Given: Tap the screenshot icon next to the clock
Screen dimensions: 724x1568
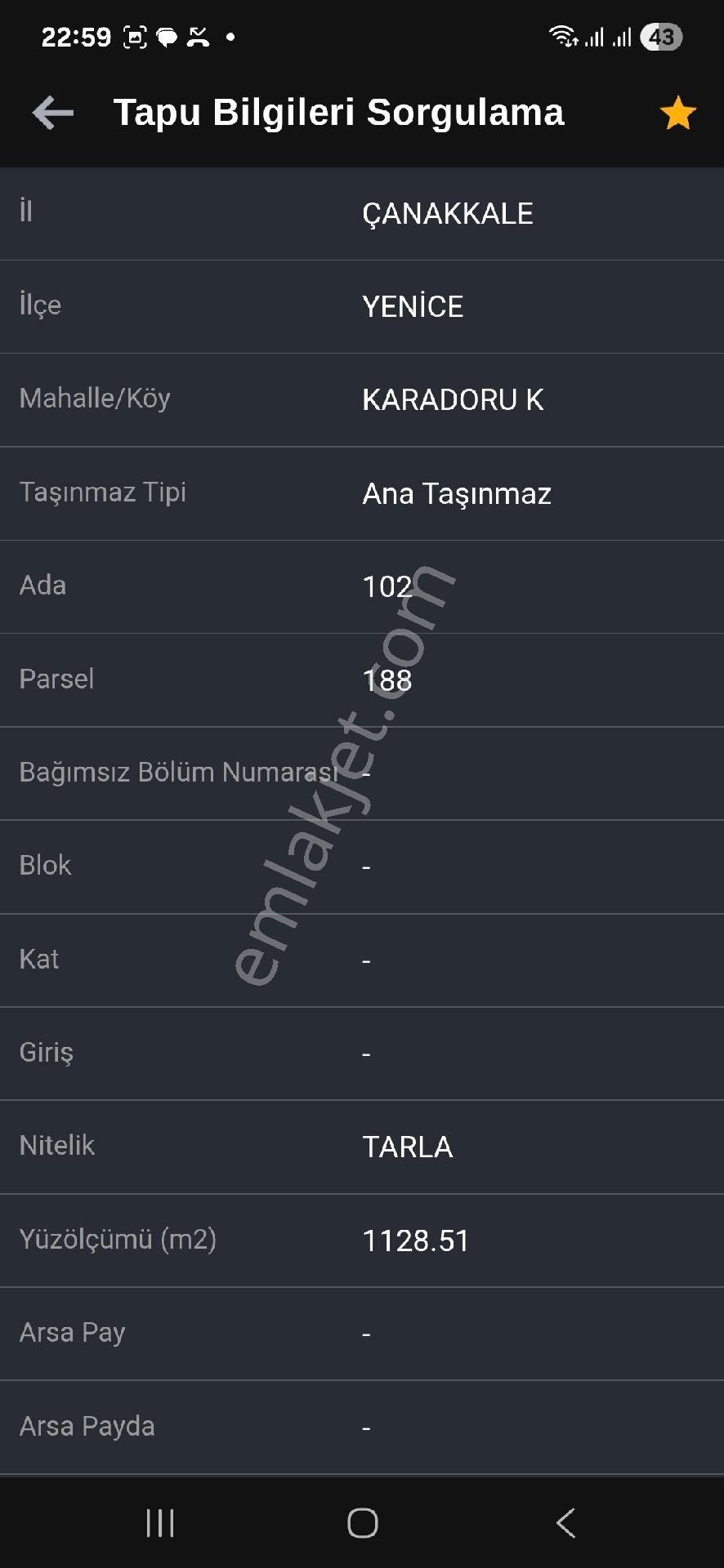Looking at the screenshot, I should tap(133, 36).
